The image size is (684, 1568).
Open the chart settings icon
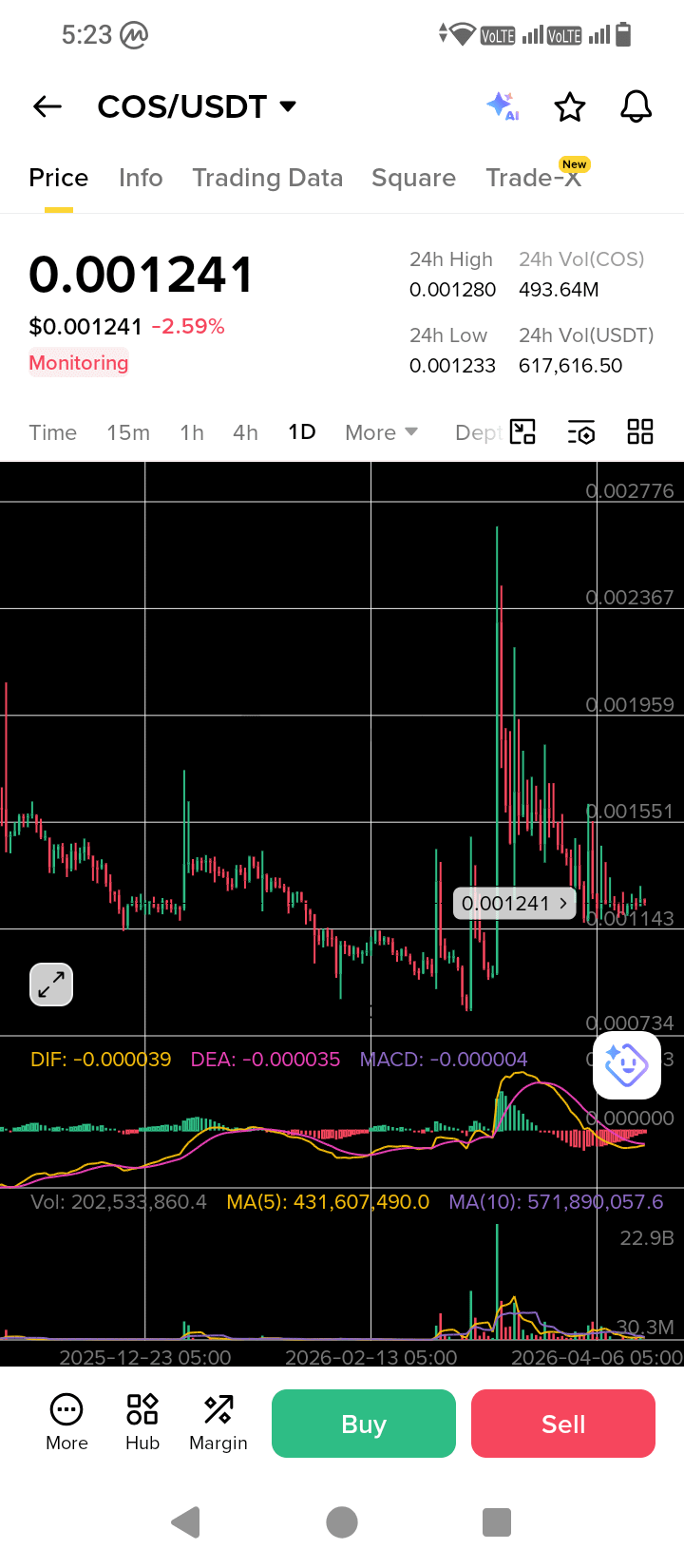(581, 432)
